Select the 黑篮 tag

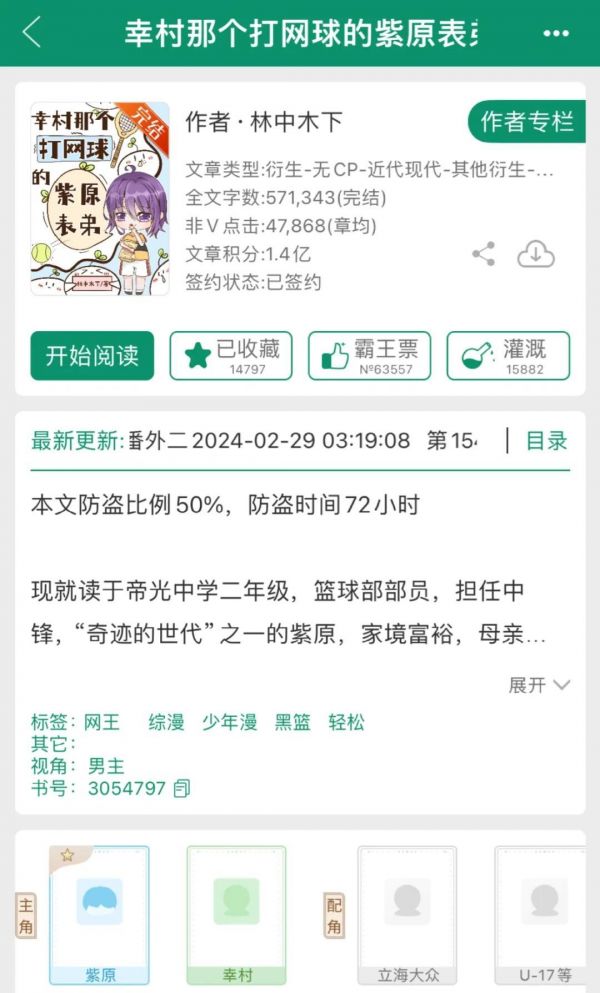pyautogui.click(x=293, y=722)
